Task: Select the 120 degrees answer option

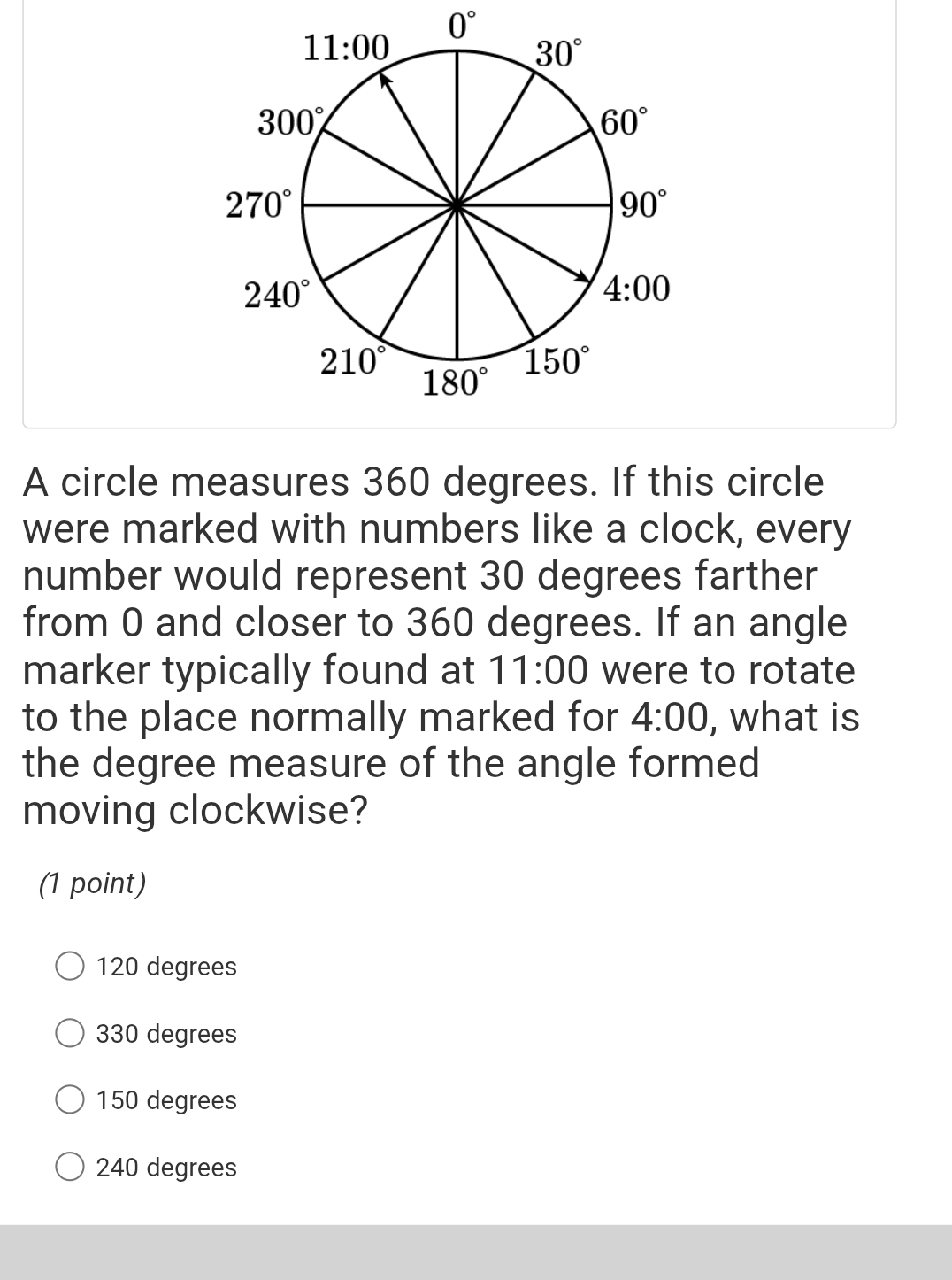Action: point(70,967)
